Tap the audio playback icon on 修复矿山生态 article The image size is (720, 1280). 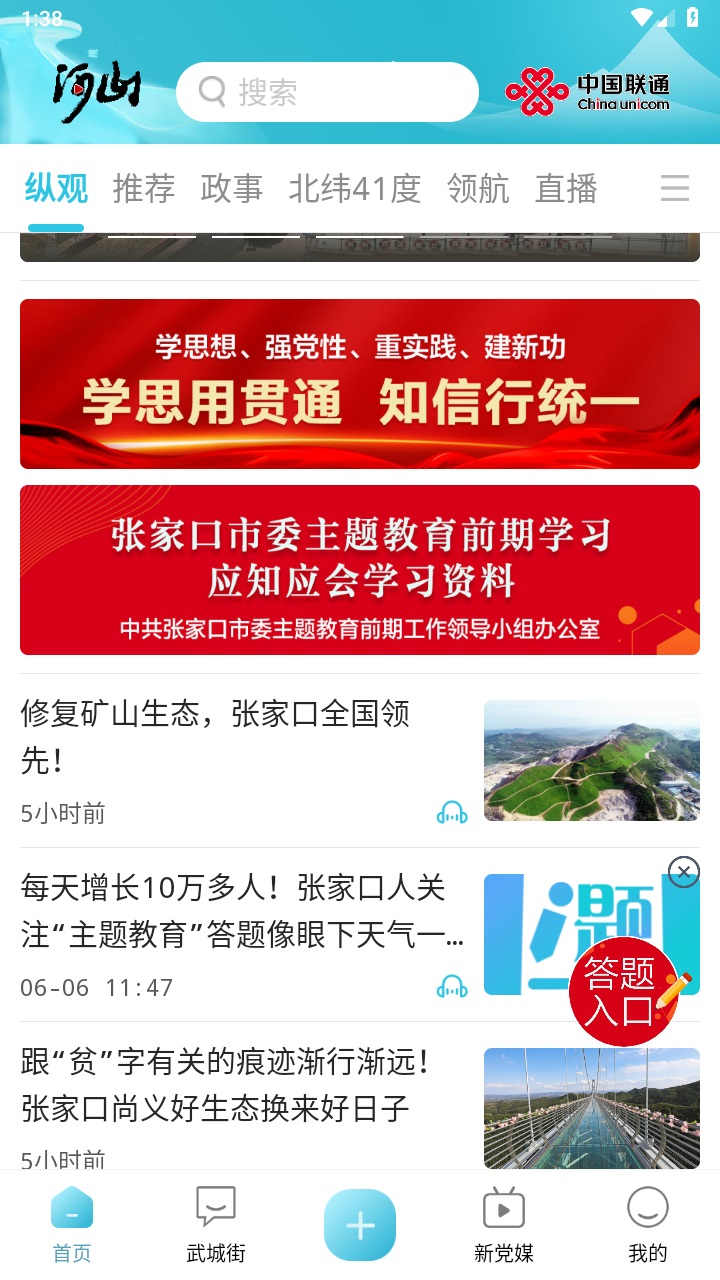point(451,813)
